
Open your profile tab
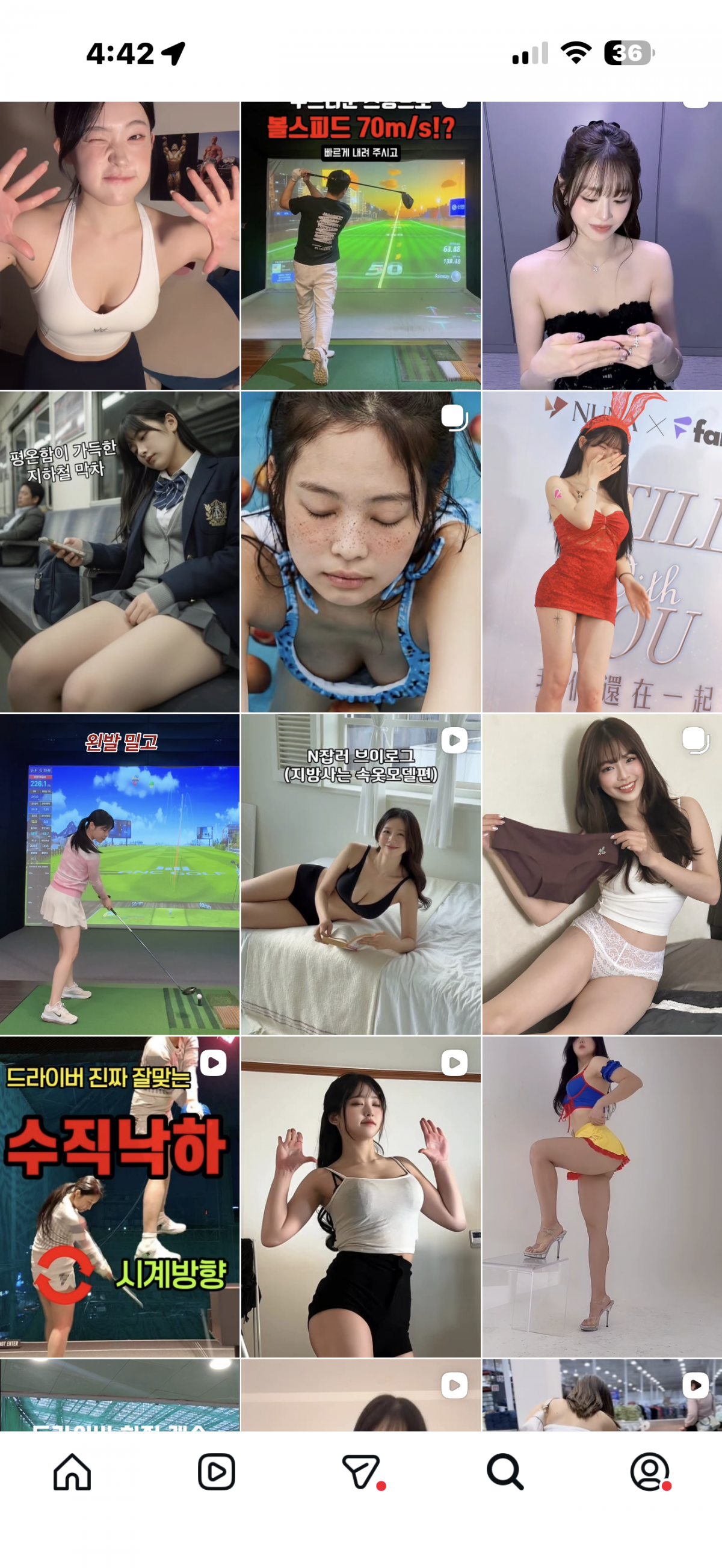649,1472
